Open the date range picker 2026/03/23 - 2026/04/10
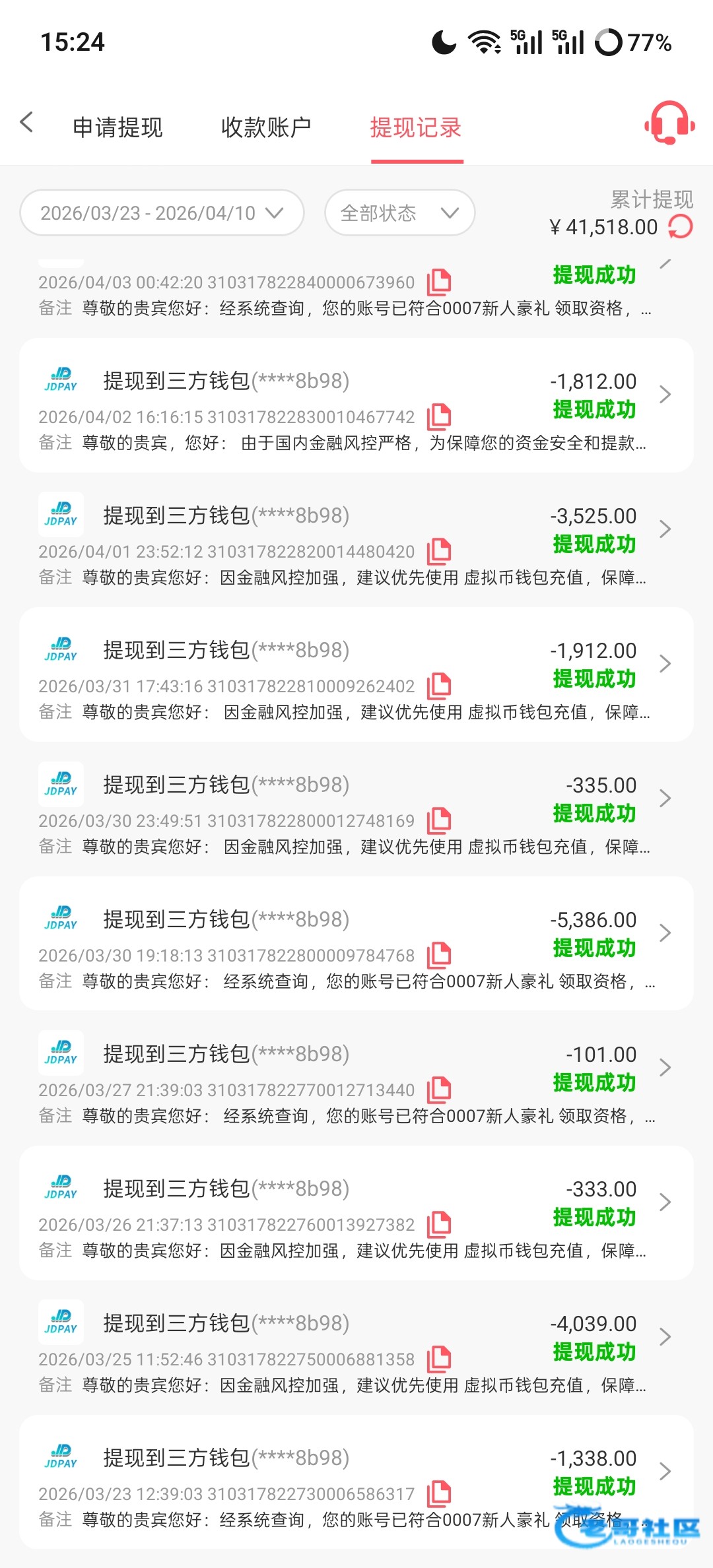 [x=162, y=213]
